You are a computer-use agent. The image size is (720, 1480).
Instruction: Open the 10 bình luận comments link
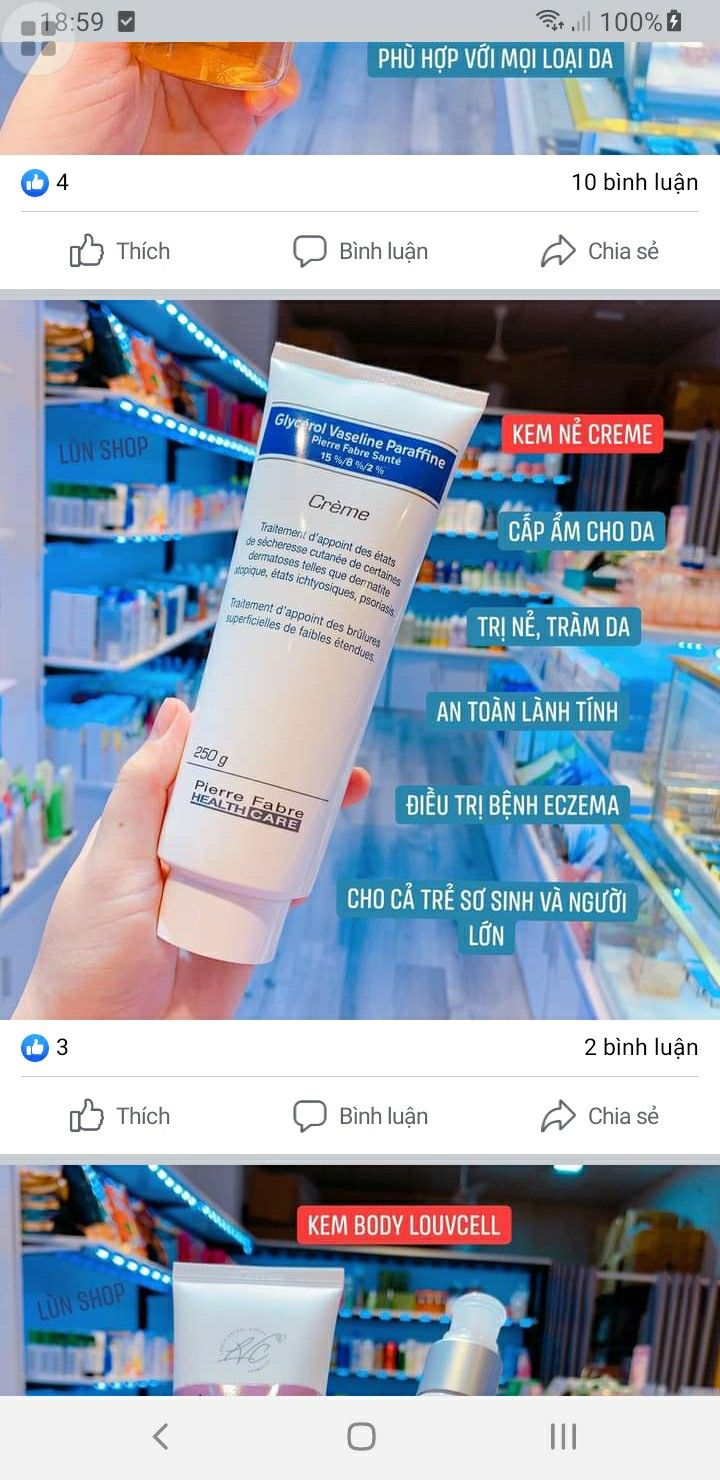point(635,182)
